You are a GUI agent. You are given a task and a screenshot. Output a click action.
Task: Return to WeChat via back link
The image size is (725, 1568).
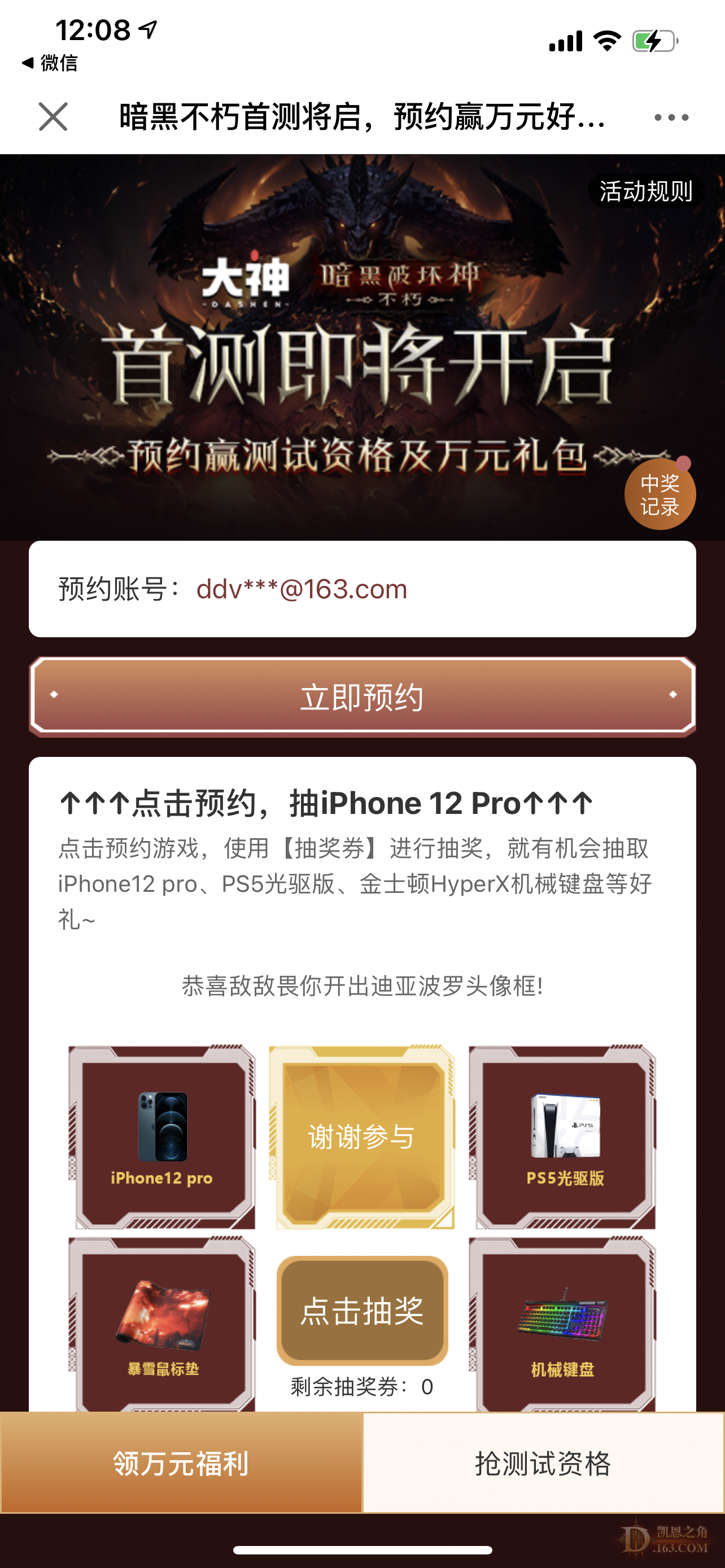click(x=50, y=63)
